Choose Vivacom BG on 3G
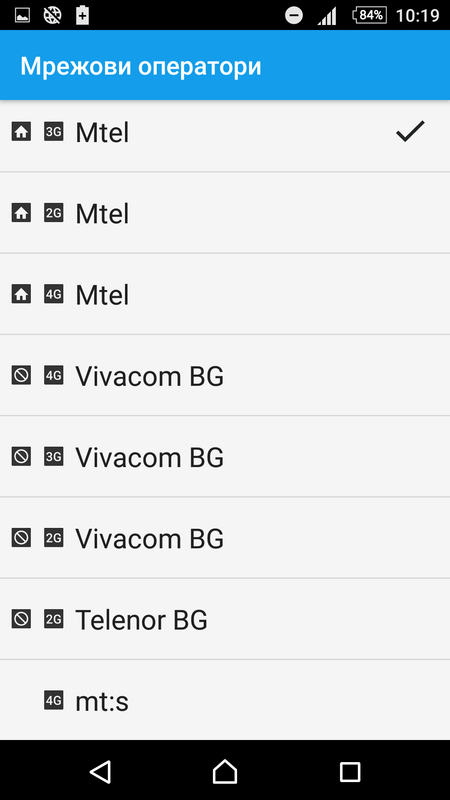The height and width of the screenshot is (800, 450). (x=225, y=456)
